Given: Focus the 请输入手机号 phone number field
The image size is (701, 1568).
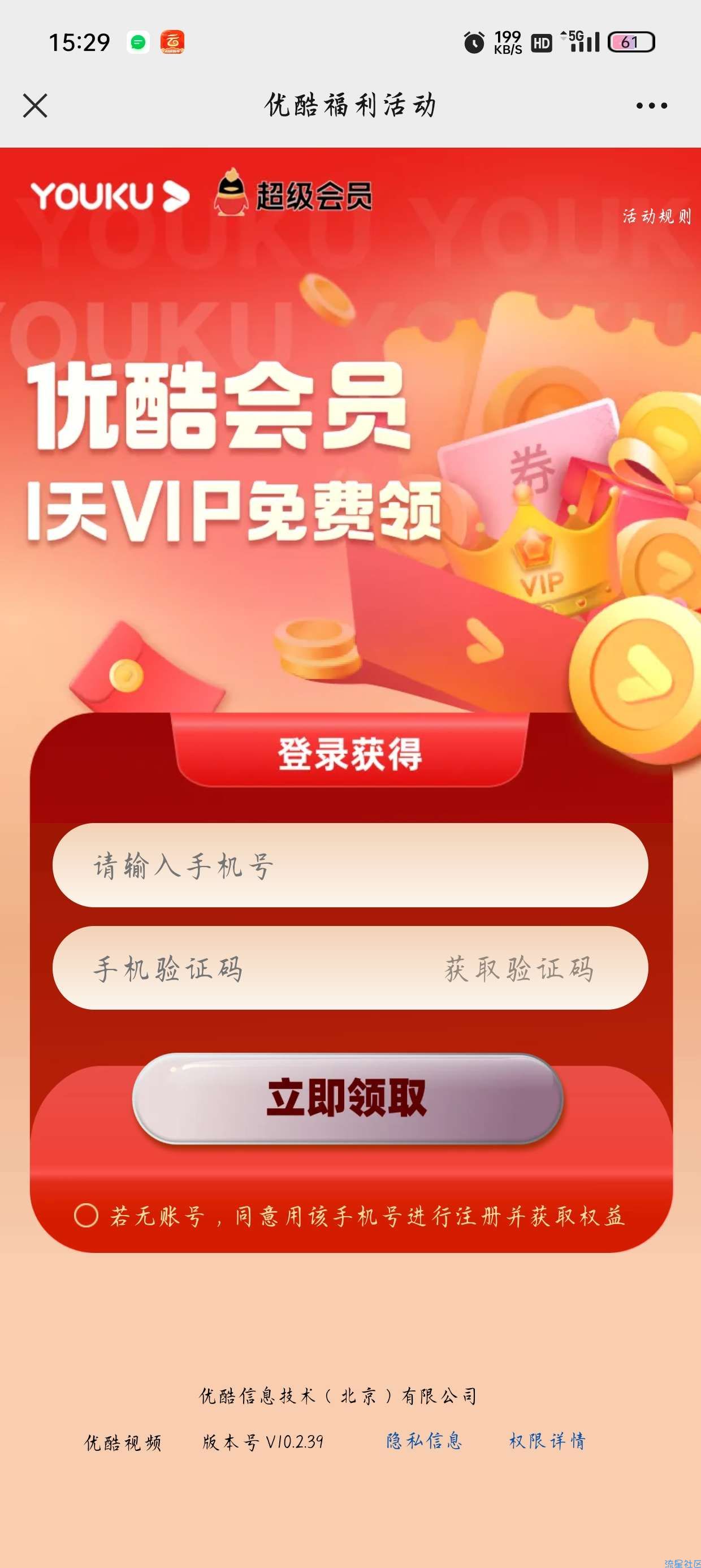Looking at the screenshot, I should (350, 865).
